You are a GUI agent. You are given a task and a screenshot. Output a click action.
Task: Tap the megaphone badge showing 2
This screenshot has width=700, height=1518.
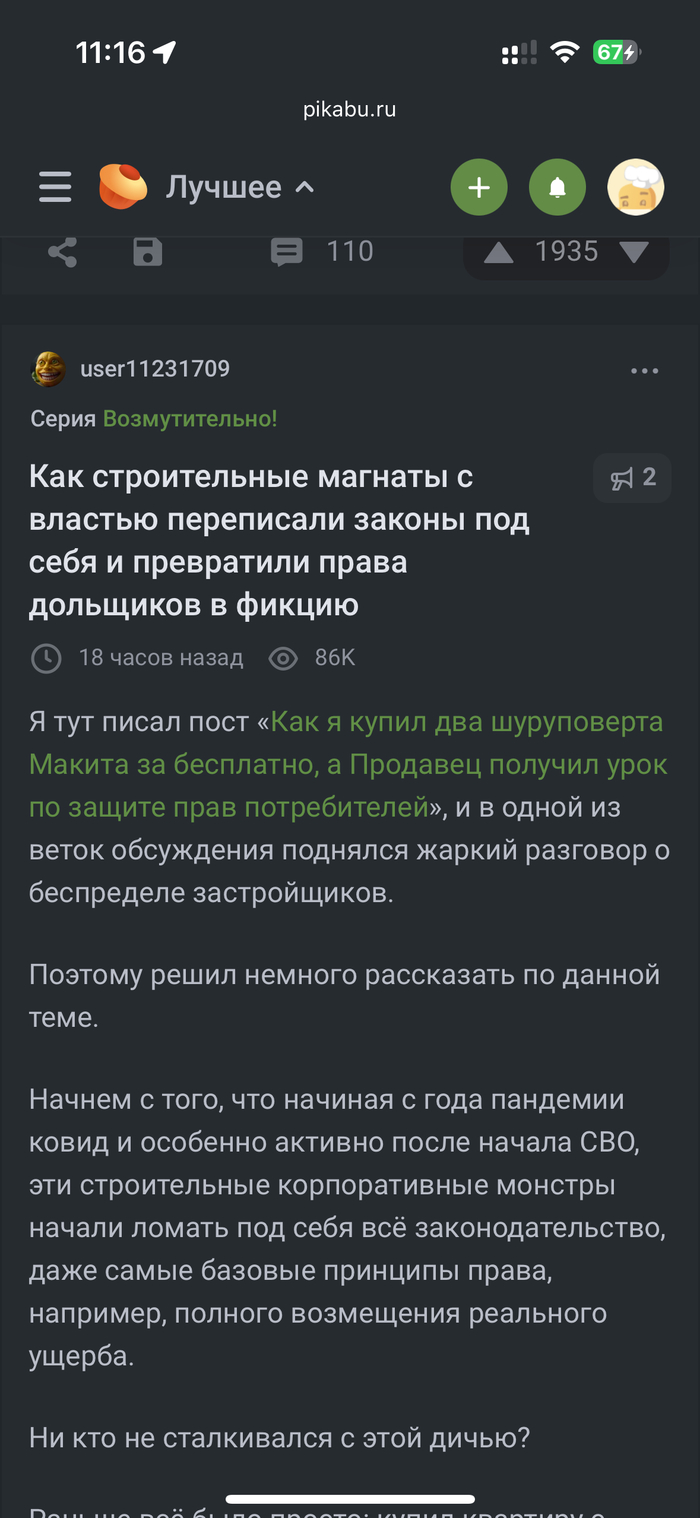click(x=632, y=478)
